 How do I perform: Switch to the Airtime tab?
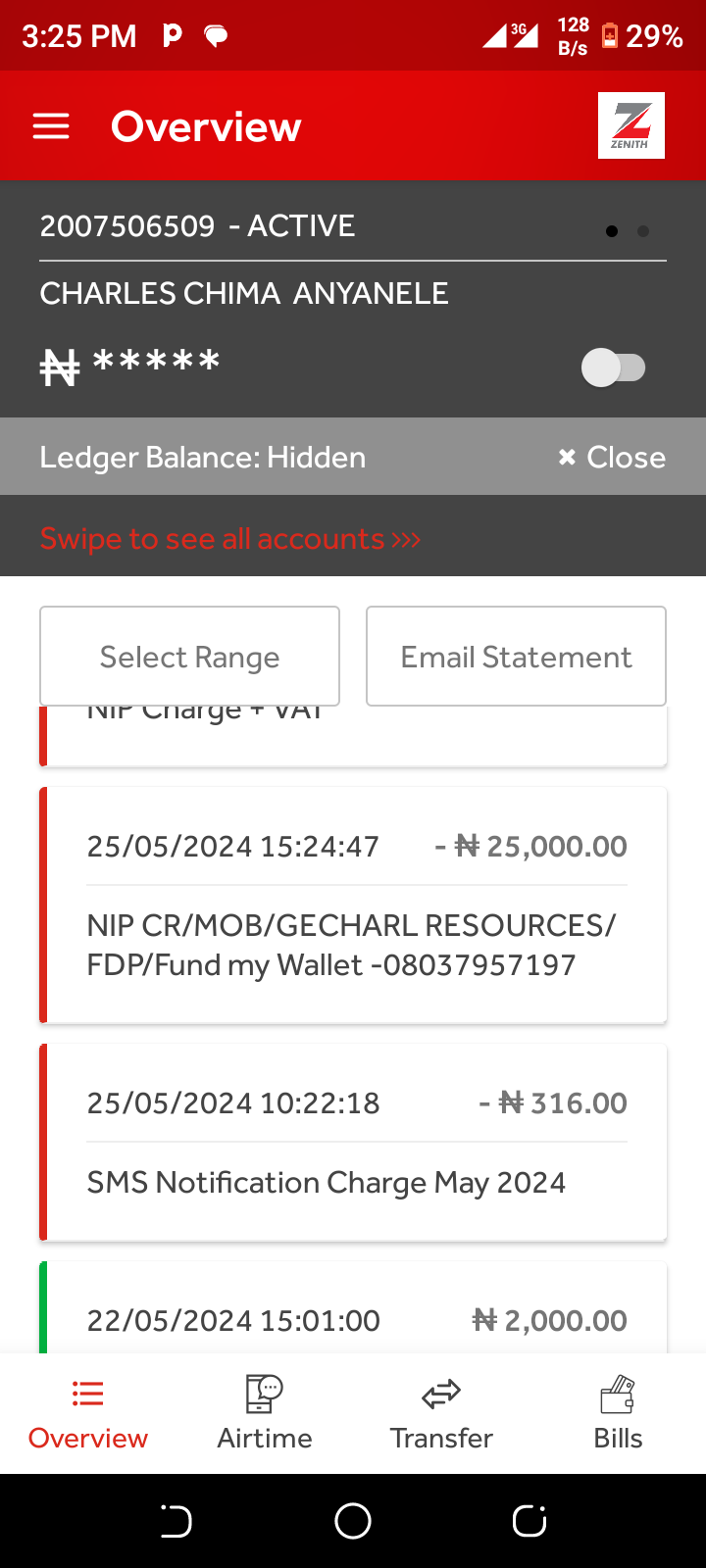click(265, 1413)
